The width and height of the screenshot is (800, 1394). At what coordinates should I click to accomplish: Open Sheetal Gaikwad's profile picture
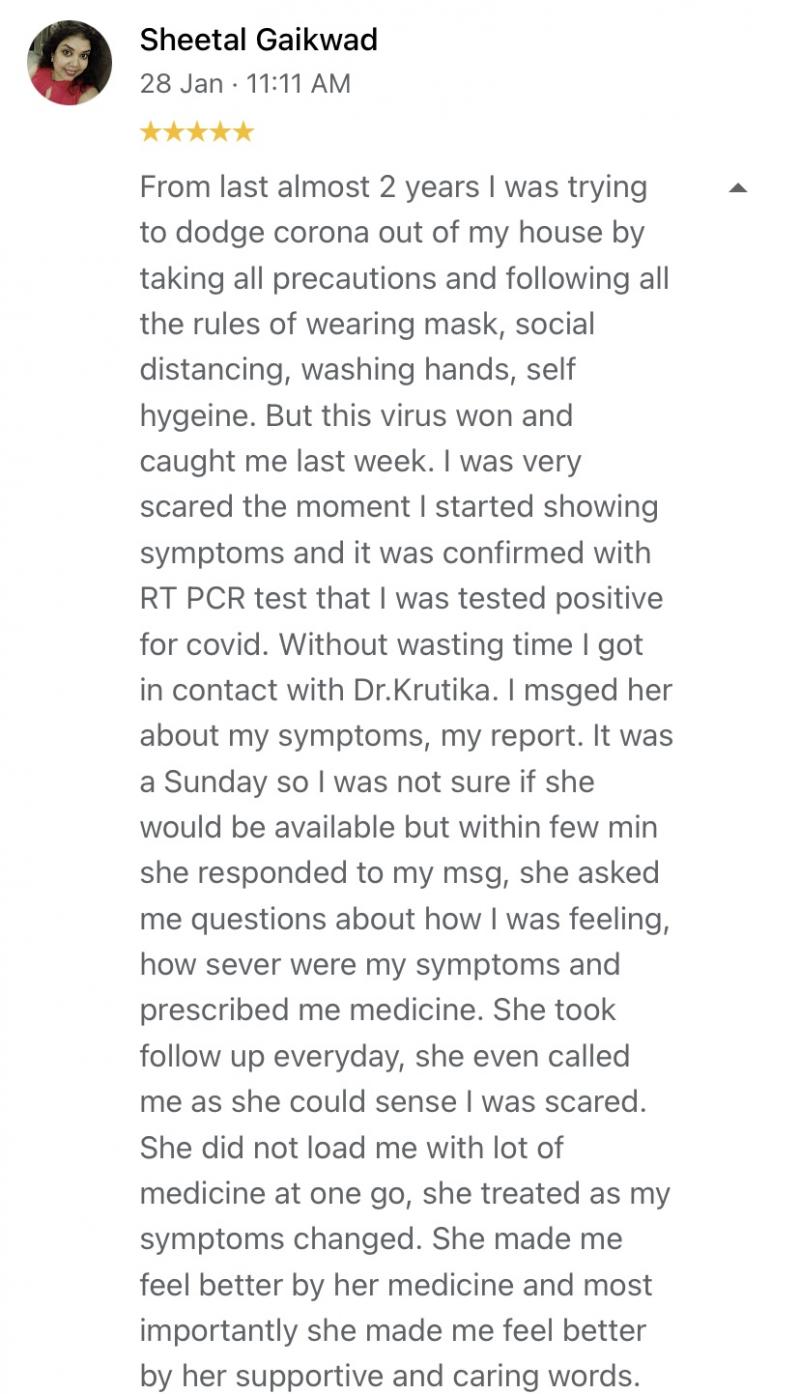(x=70, y=62)
